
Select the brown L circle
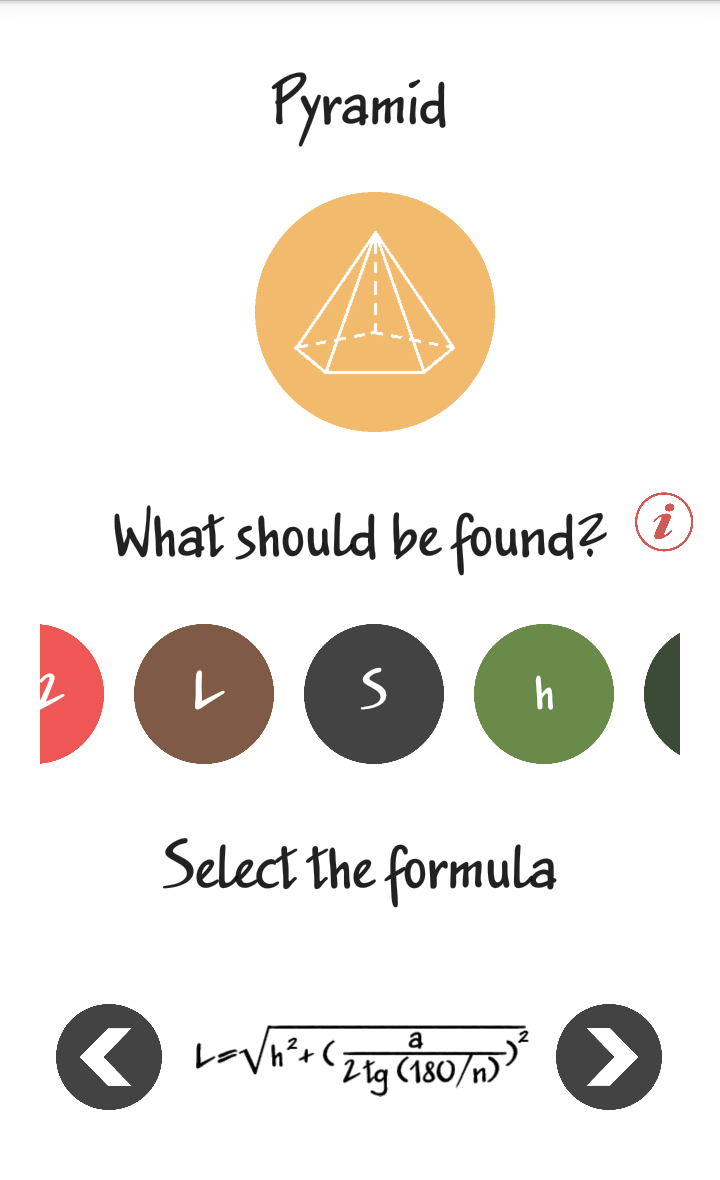pos(204,694)
